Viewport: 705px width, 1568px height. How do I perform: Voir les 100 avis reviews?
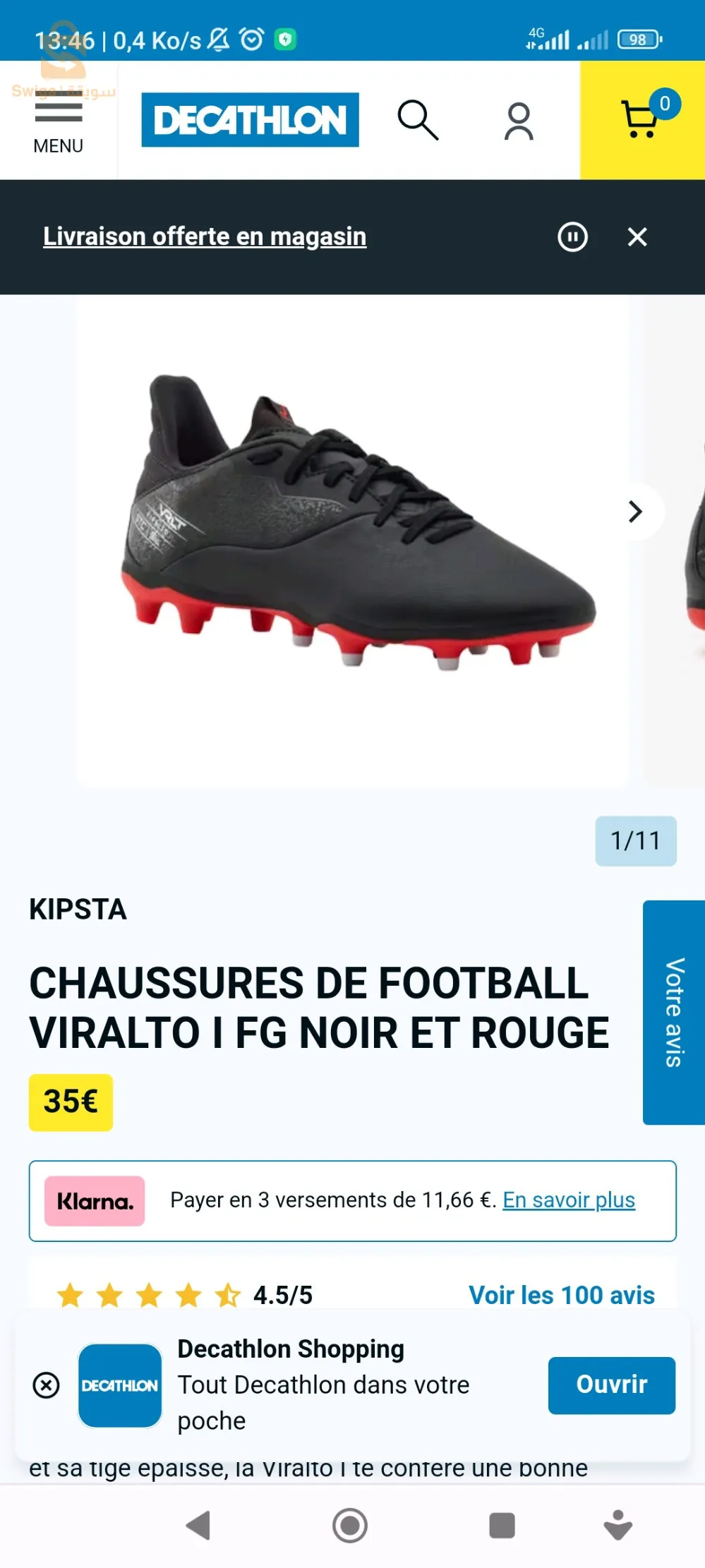(562, 1295)
